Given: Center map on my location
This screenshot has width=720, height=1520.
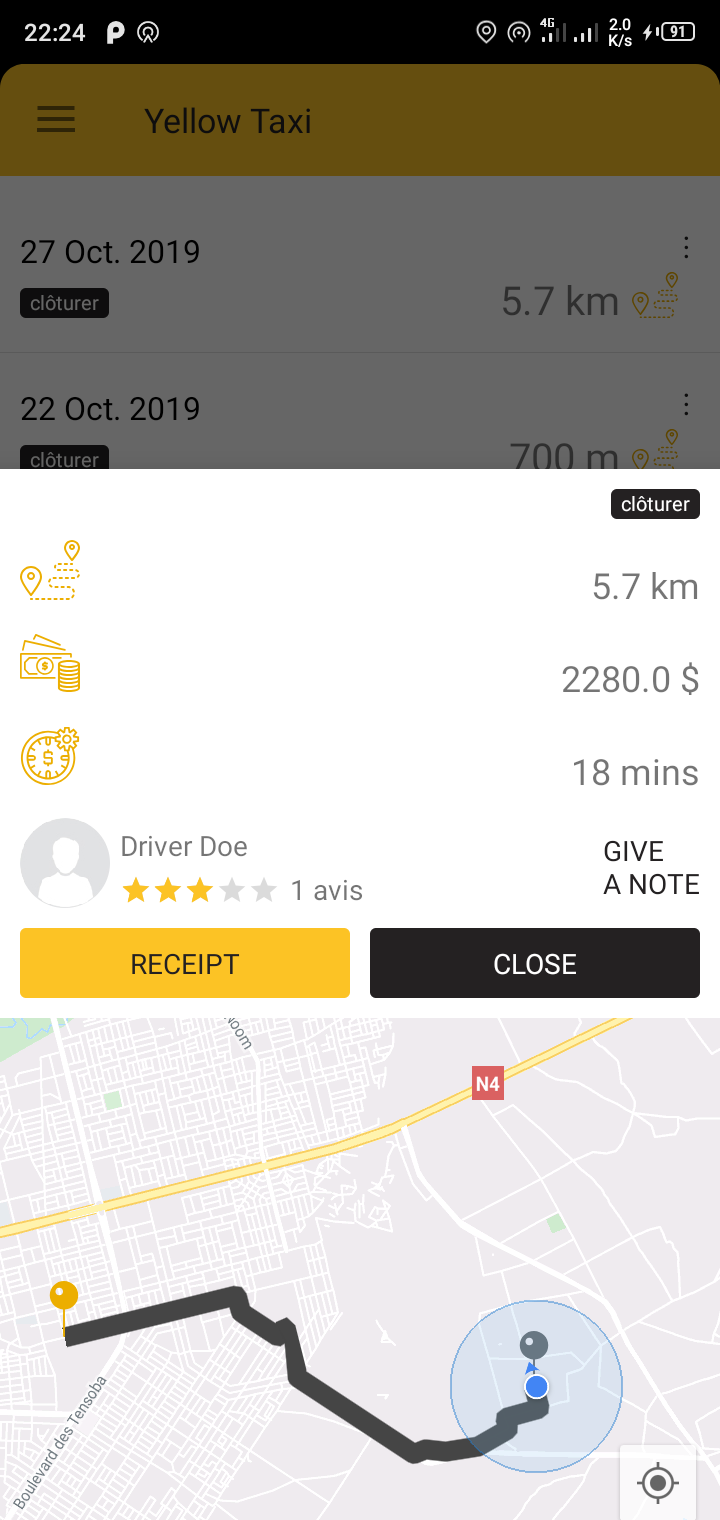Looking at the screenshot, I should (x=658, y=1482).
